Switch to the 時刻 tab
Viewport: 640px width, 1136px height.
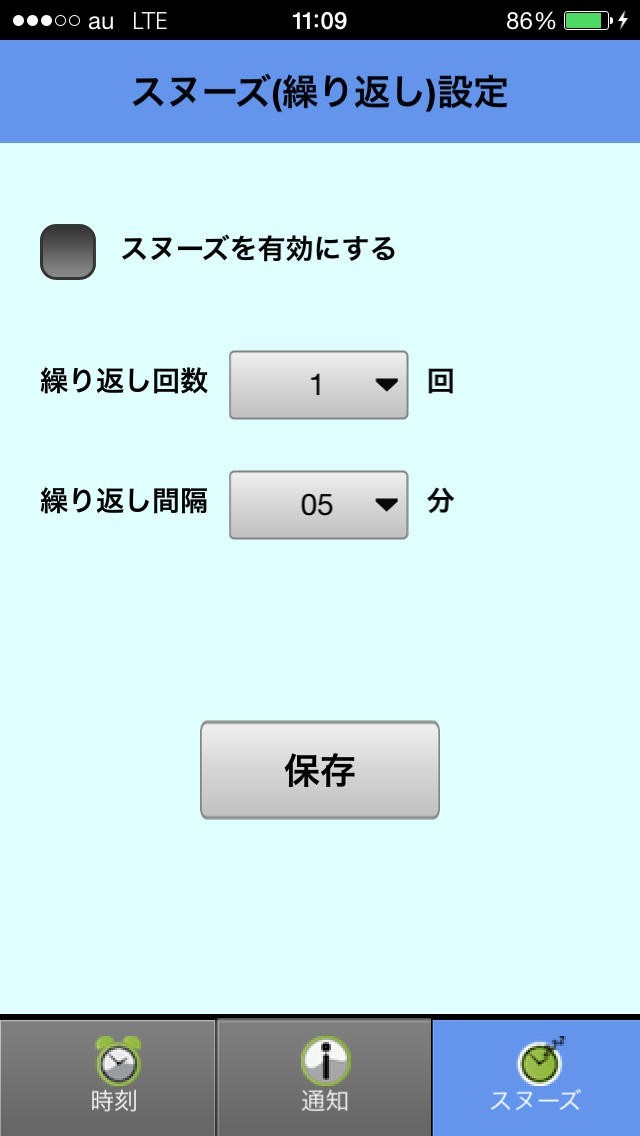point(107,1077)
